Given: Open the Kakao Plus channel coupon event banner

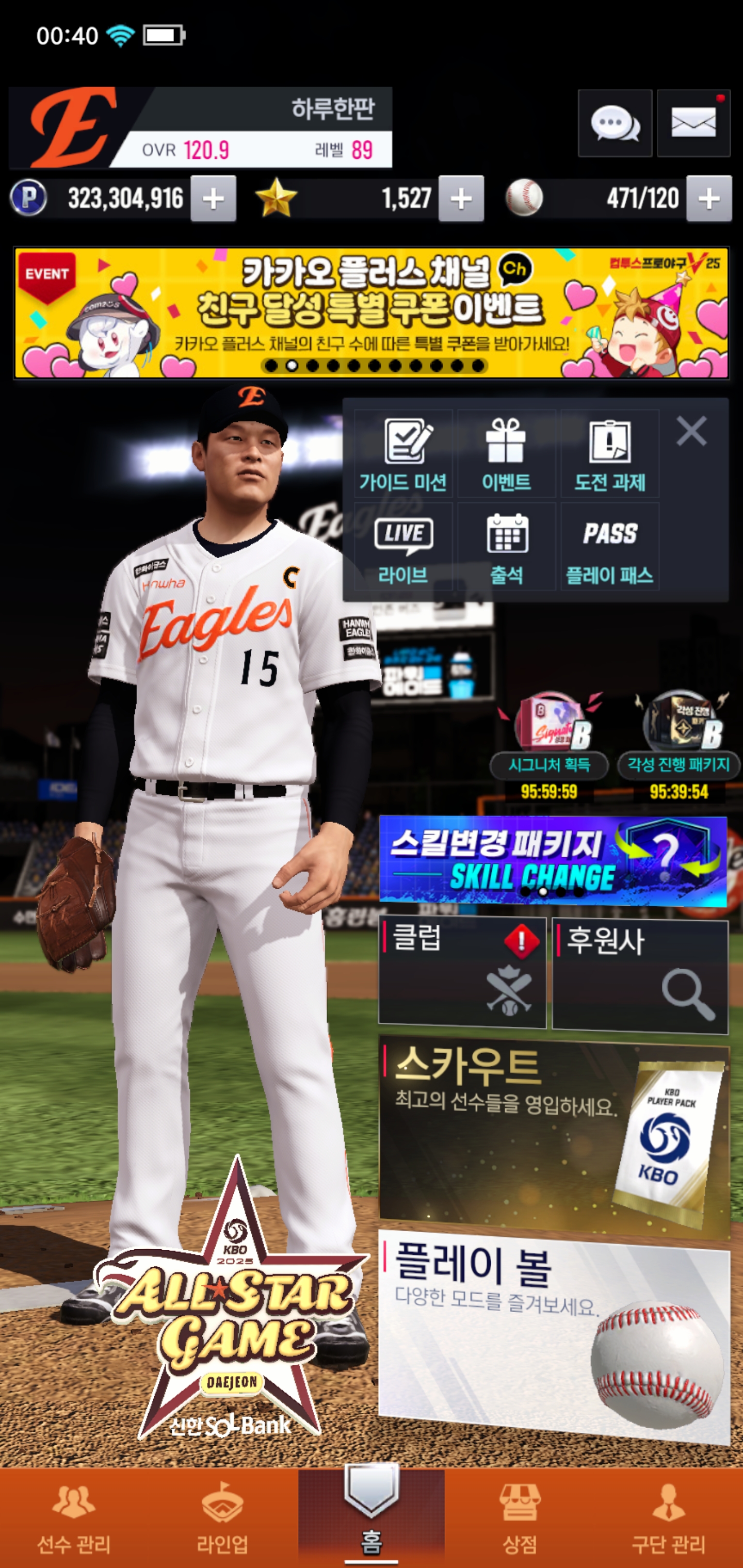Looking at the screenshot, I should tap(371, 313).
